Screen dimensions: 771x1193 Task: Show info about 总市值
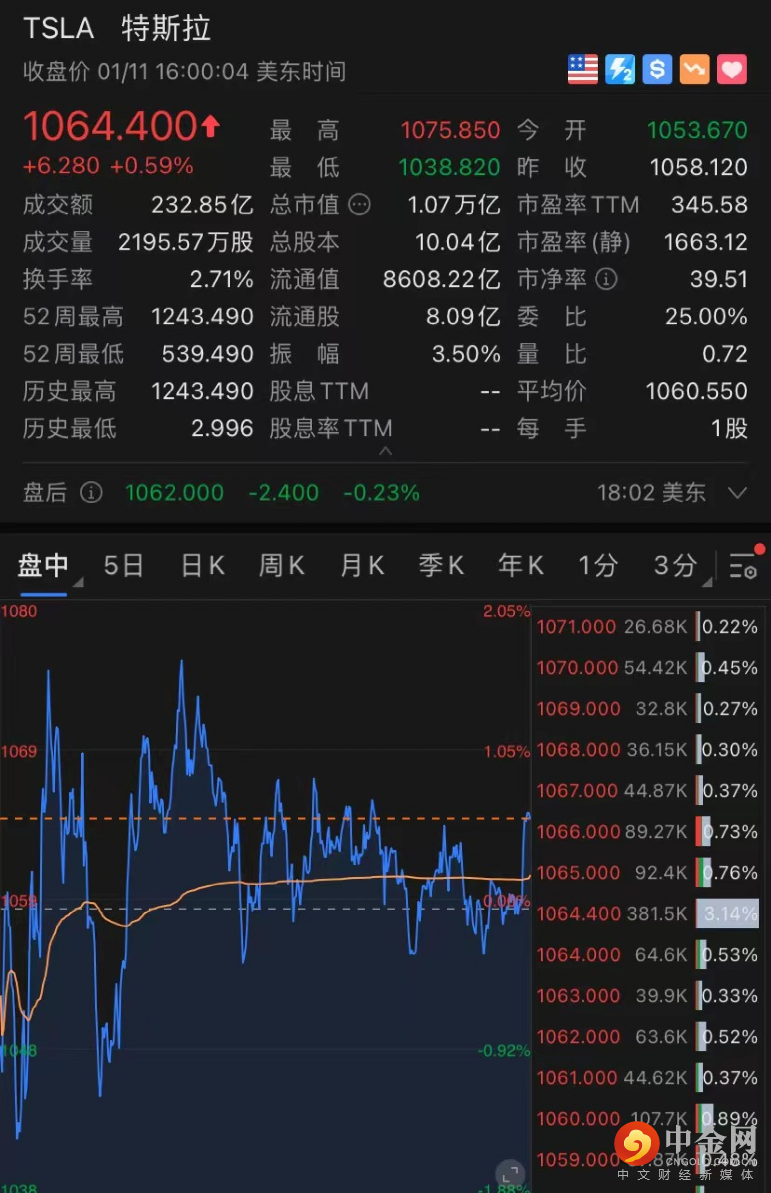(x=359, y=205)
